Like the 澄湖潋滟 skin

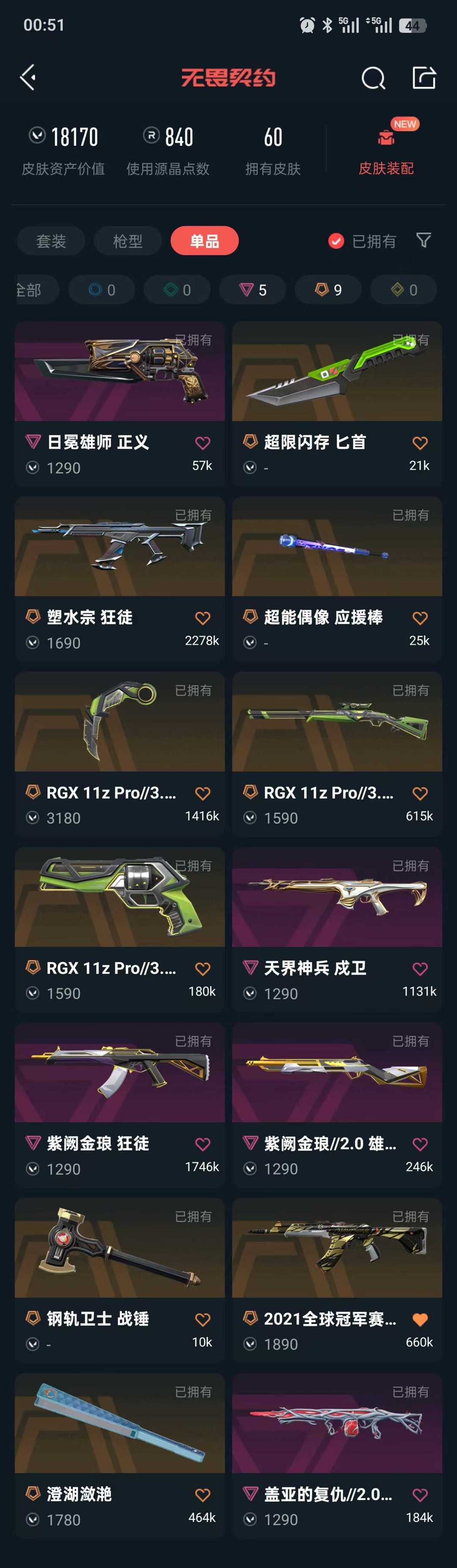coord(202,1494)
